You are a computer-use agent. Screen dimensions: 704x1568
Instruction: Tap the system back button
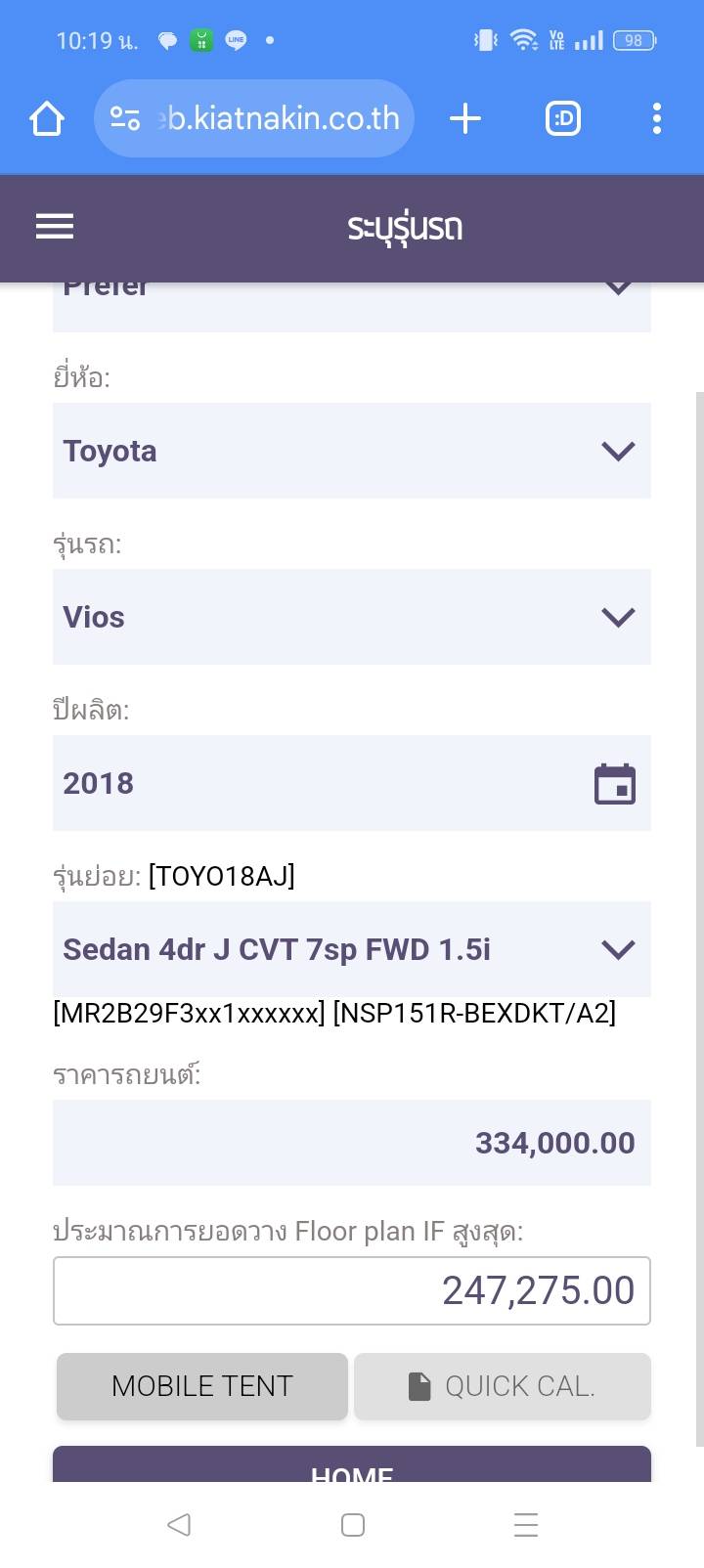coord(178,1525)
